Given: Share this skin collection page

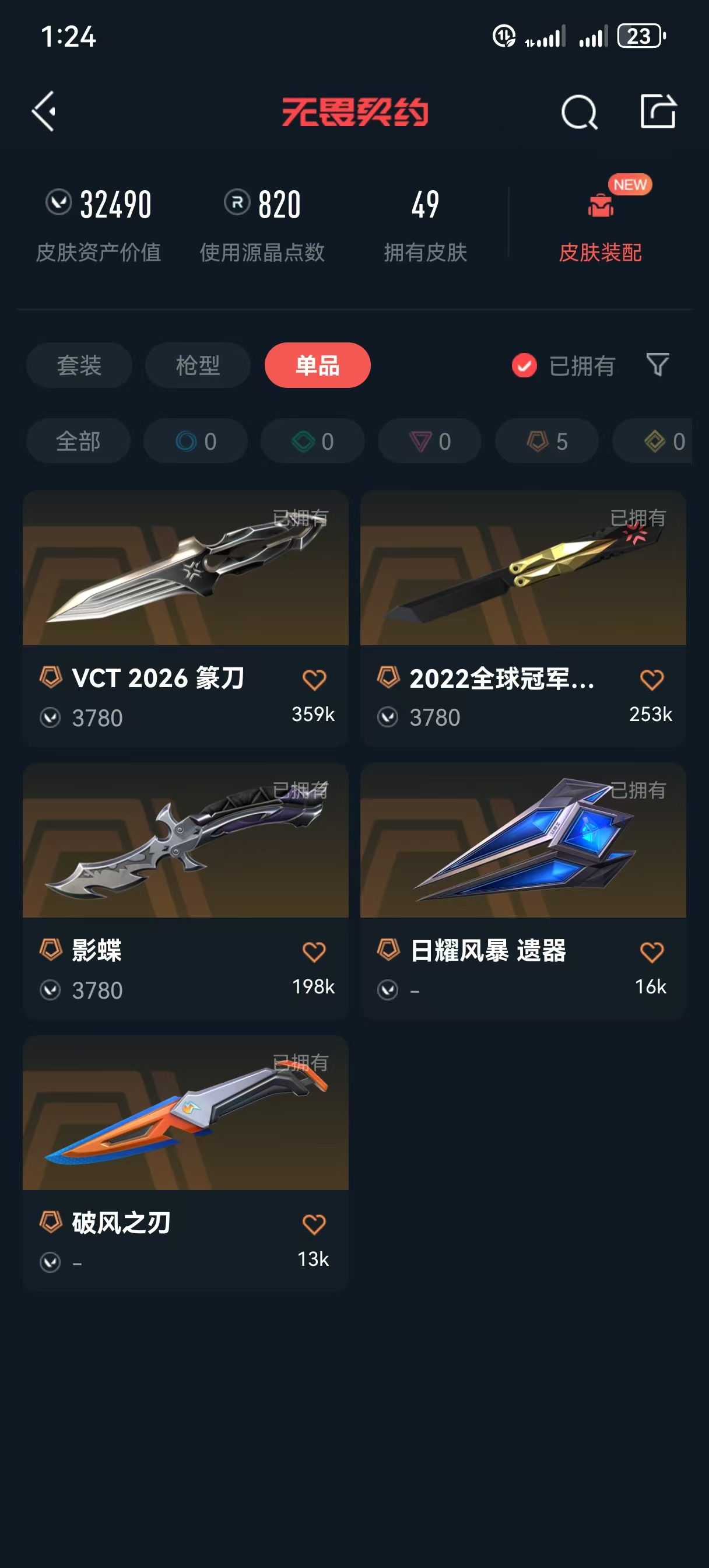Looking at the screenshot, I should coord(658,111).
